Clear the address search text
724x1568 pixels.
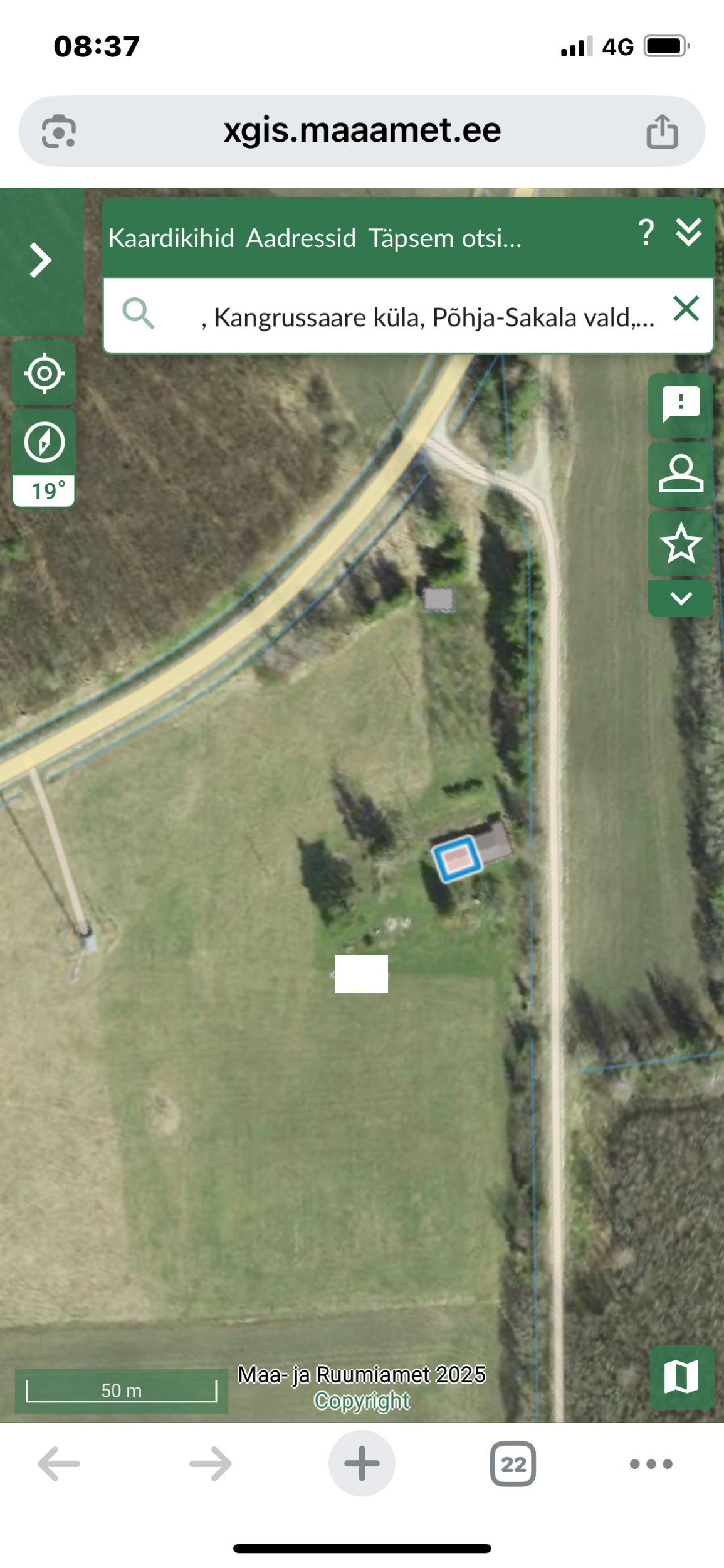point(686,309)
